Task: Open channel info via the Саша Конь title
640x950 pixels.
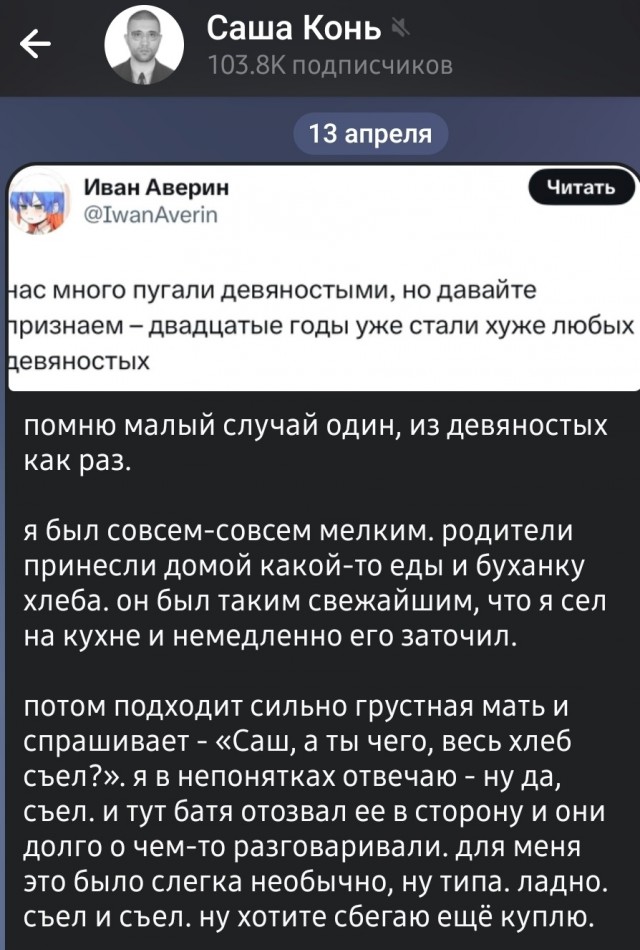Action: click(294, 30)
